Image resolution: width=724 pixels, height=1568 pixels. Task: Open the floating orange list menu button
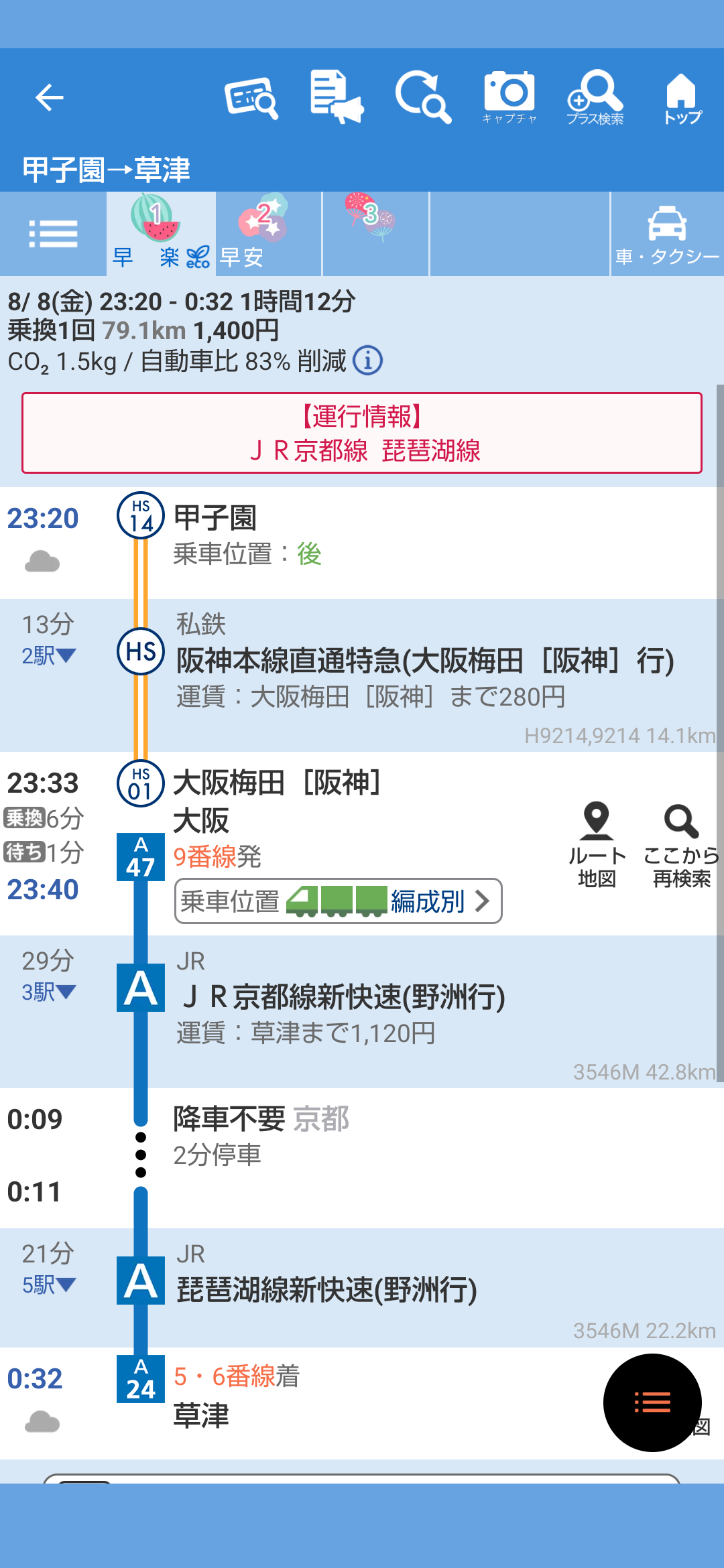point(652,1402)
